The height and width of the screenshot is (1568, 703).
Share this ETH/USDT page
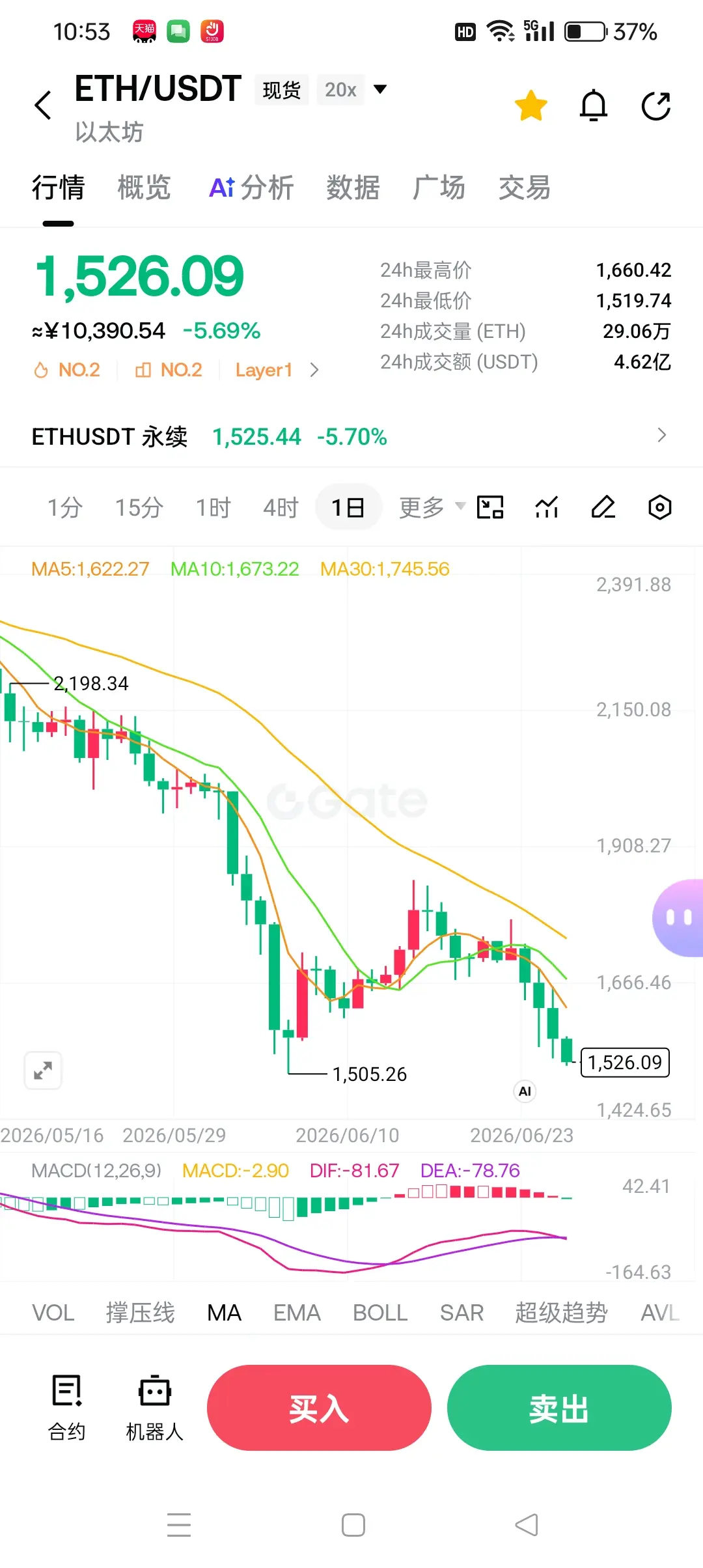point(655,105)
